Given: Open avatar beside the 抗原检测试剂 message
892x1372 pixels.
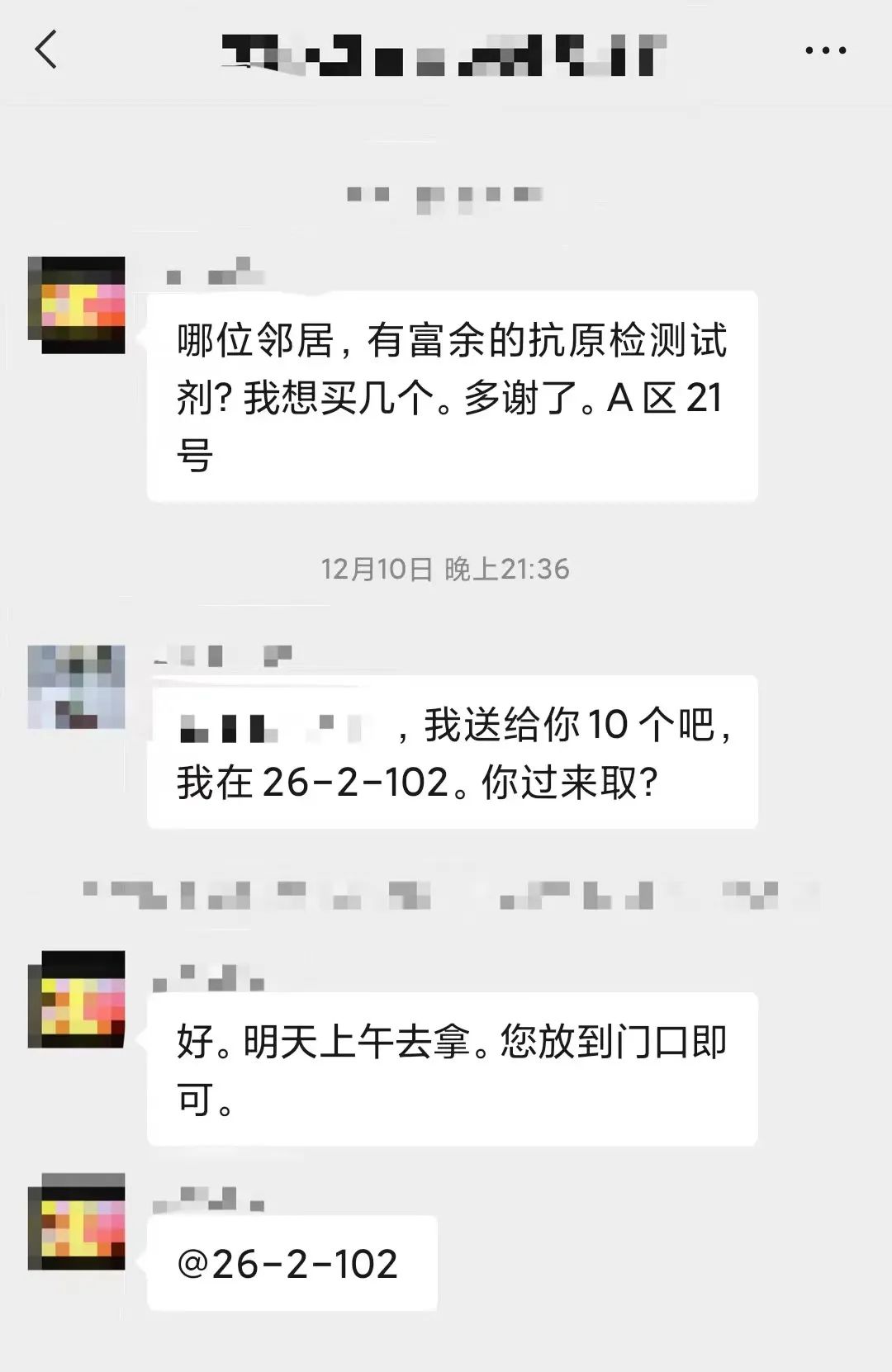Looking at the screenshot, I should pos(77,305).
